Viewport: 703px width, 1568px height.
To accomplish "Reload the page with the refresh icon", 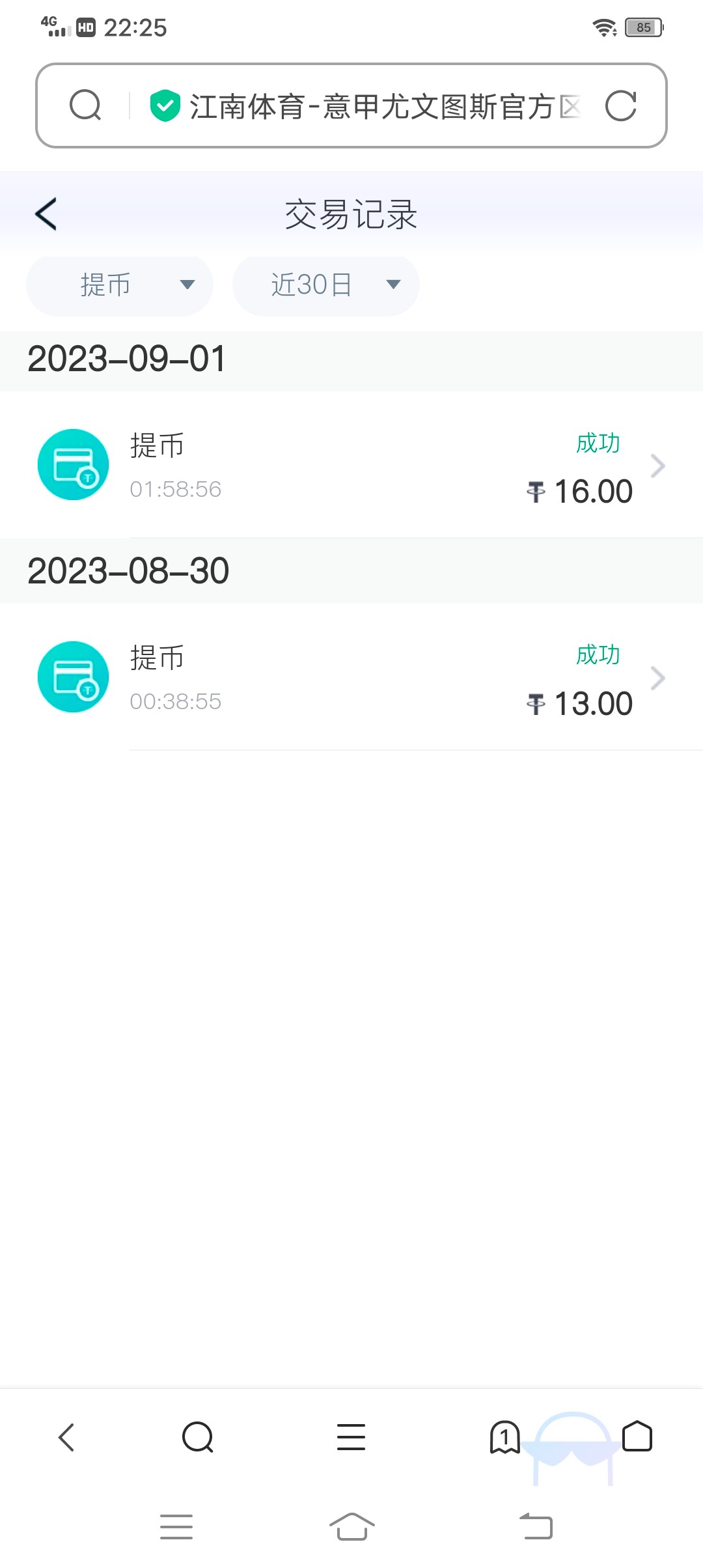I will pos(620,106).
